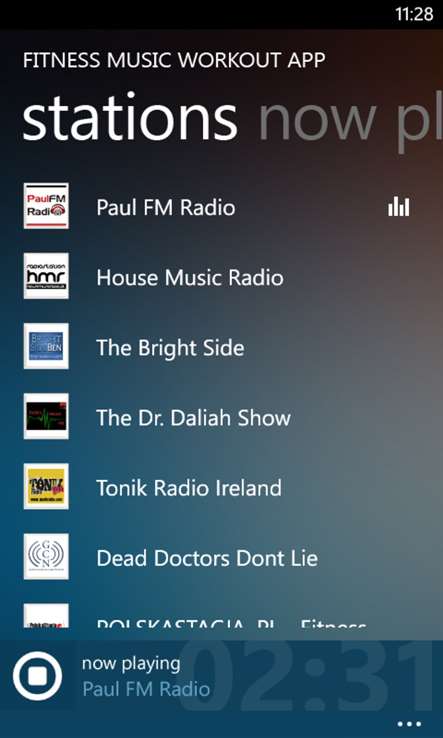Switch to the now playing tab
Screen dimensions: 443x738
351,119
